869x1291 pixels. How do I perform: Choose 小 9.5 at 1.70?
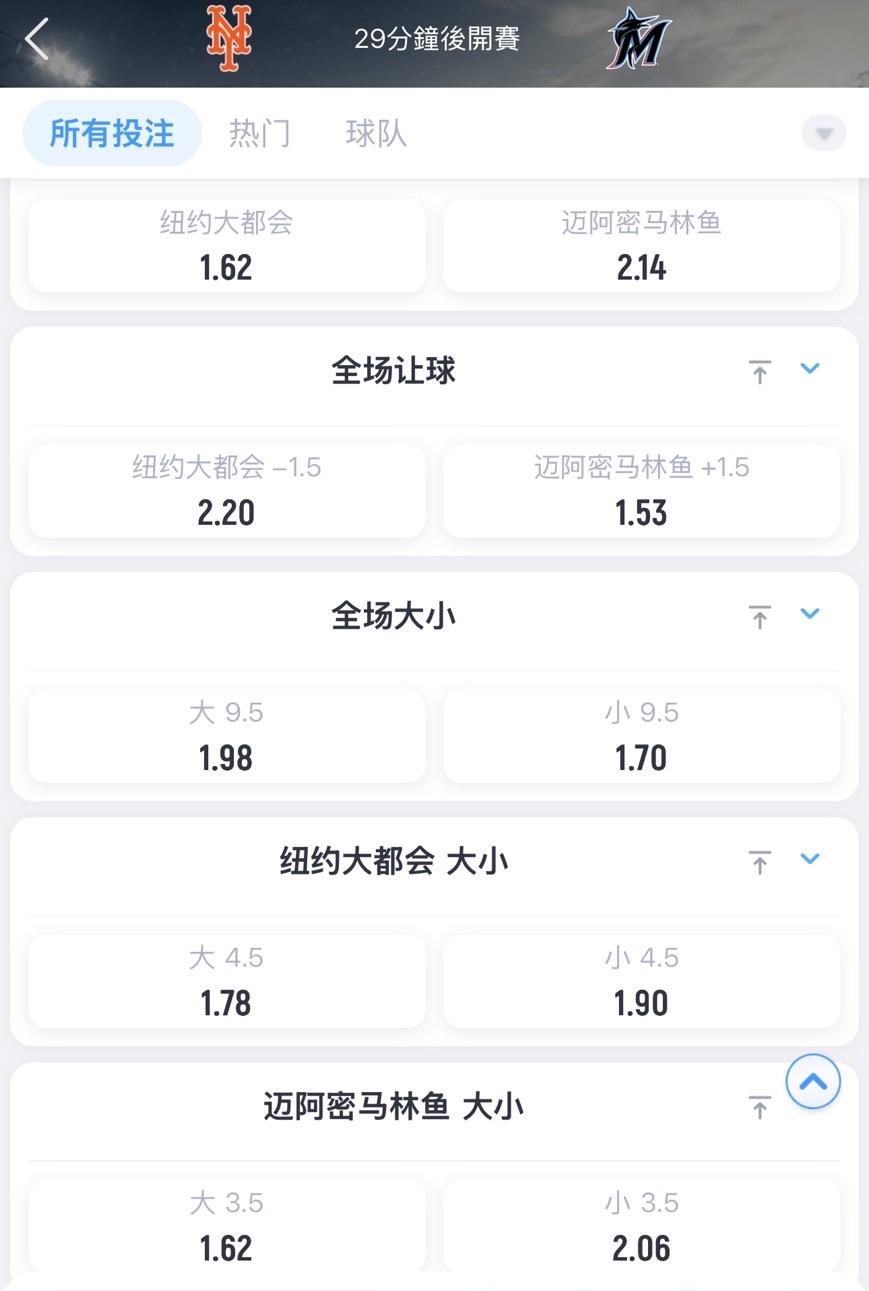click(641, 736)
